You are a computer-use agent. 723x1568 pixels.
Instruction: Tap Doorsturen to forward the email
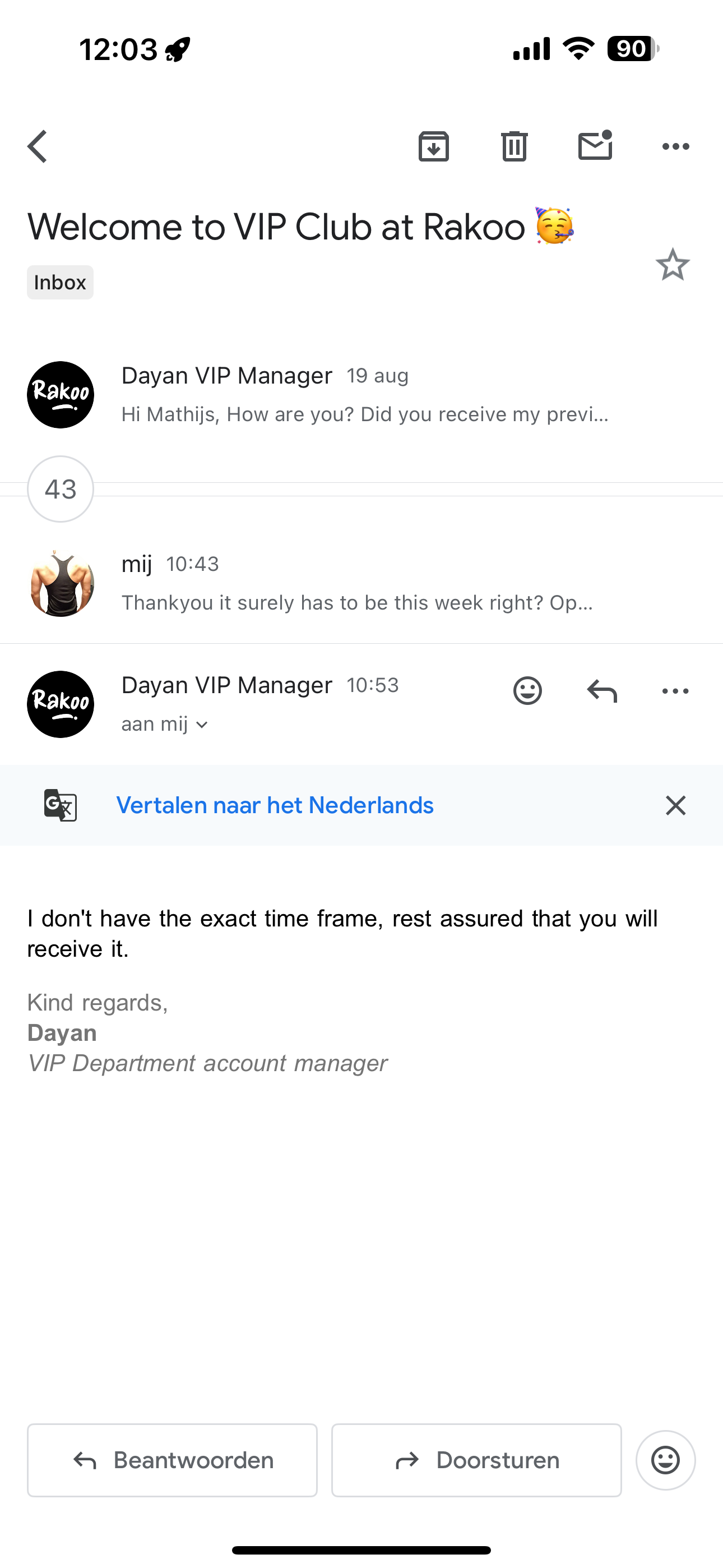(476, 1460)
